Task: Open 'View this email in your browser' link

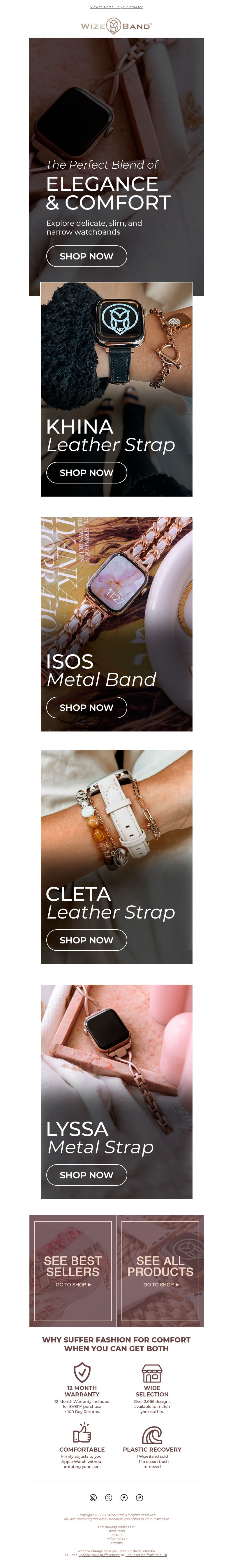Action: tap(116, 7)
